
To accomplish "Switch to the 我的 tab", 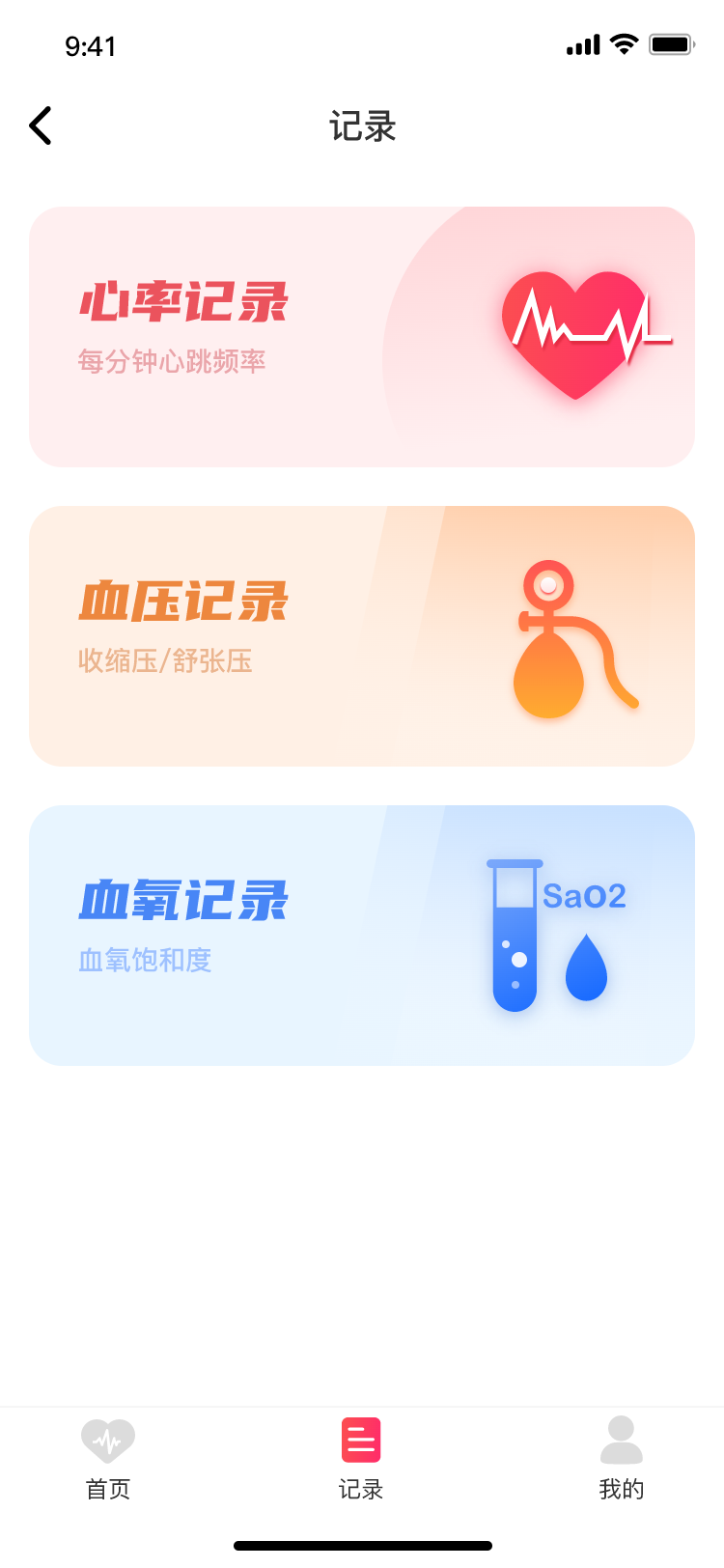I will 622,1460.
